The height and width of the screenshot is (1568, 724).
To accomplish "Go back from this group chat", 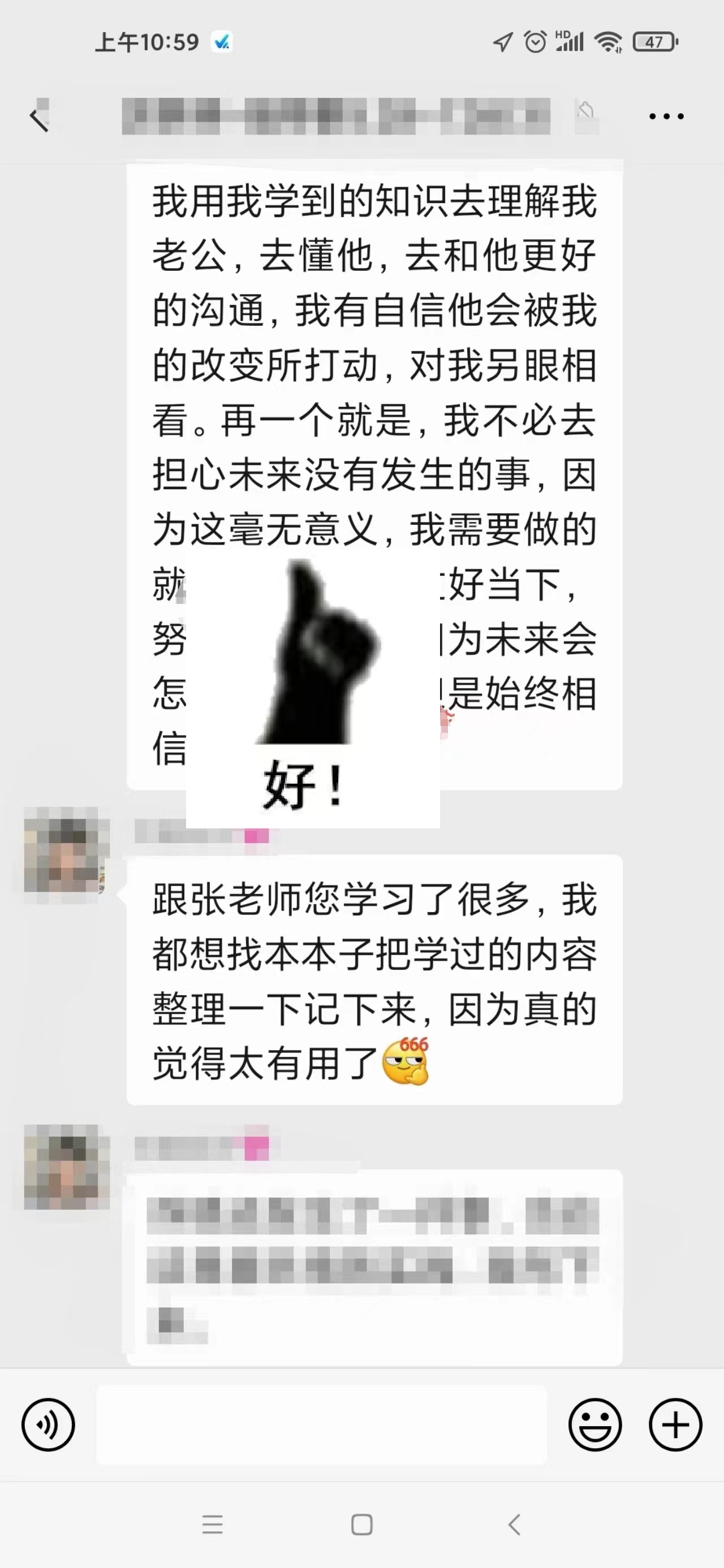I will [x=39, y=117].
